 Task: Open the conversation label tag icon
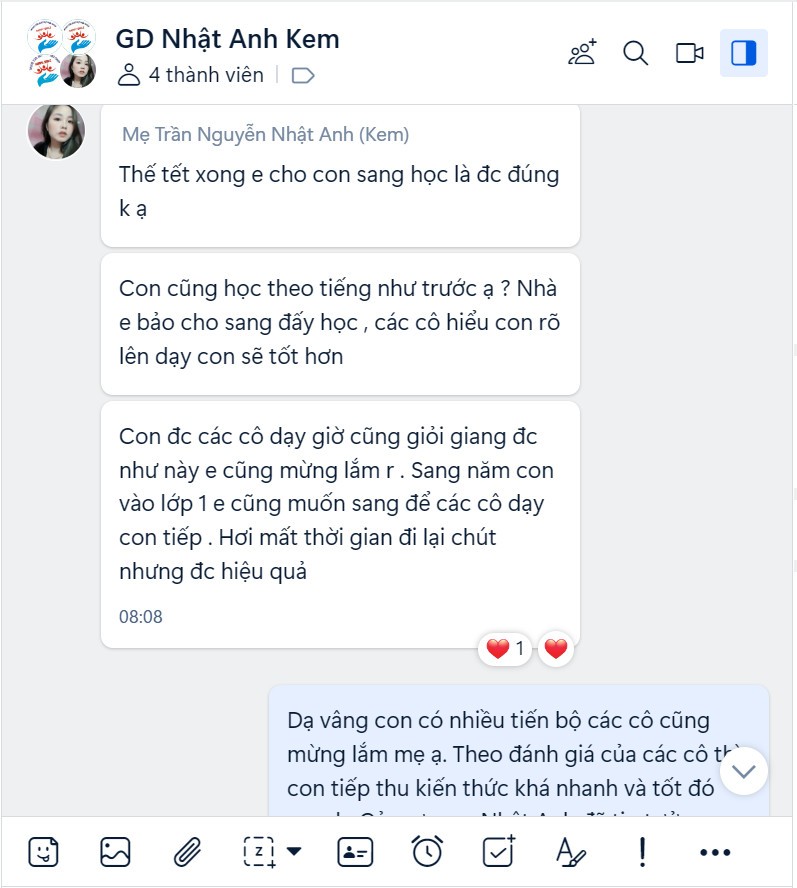(x=302, y=75)
